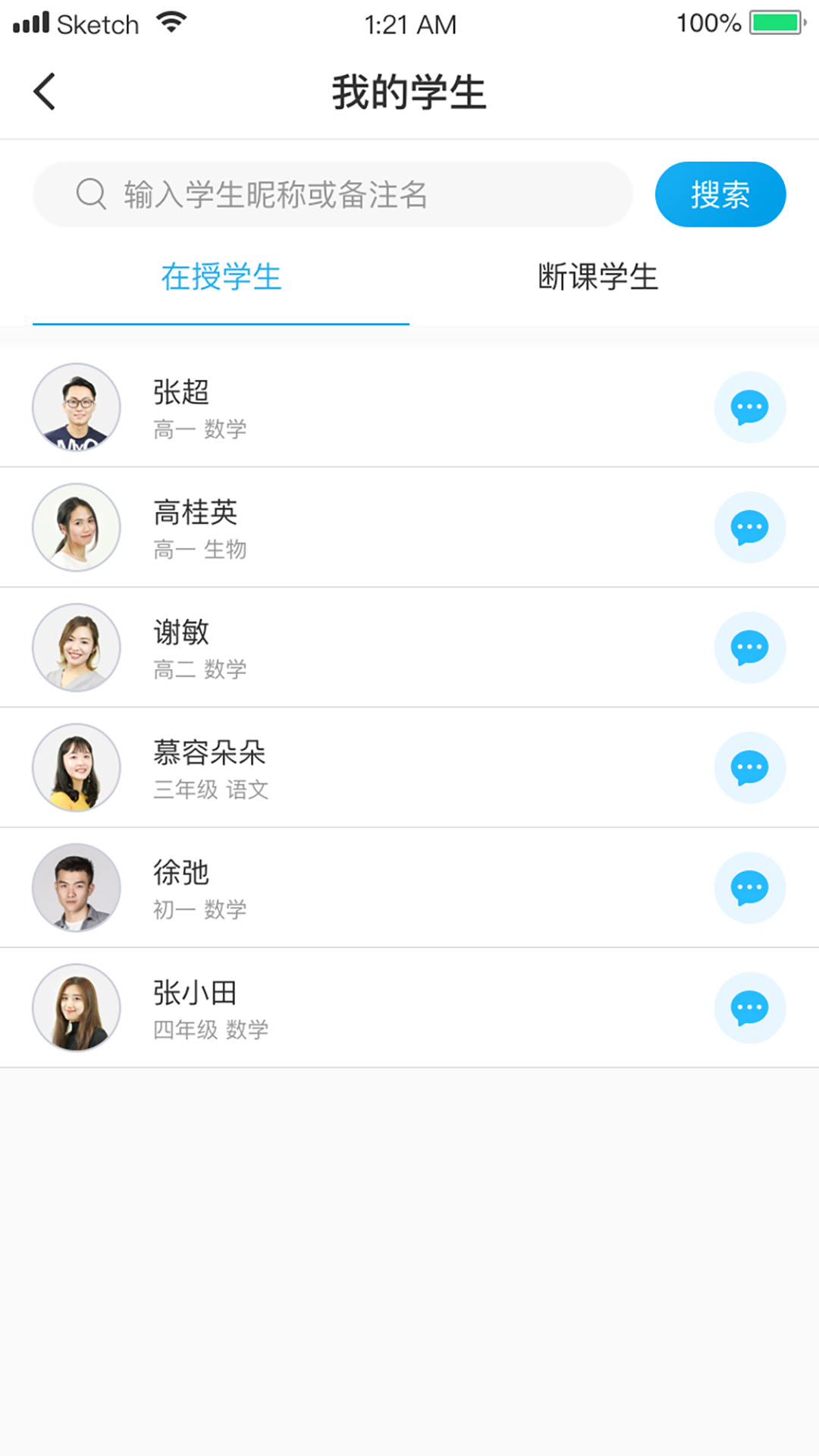
Task: Switch to the 在授学生 tab
Action: pyautogui.click(x=221, y=277)
